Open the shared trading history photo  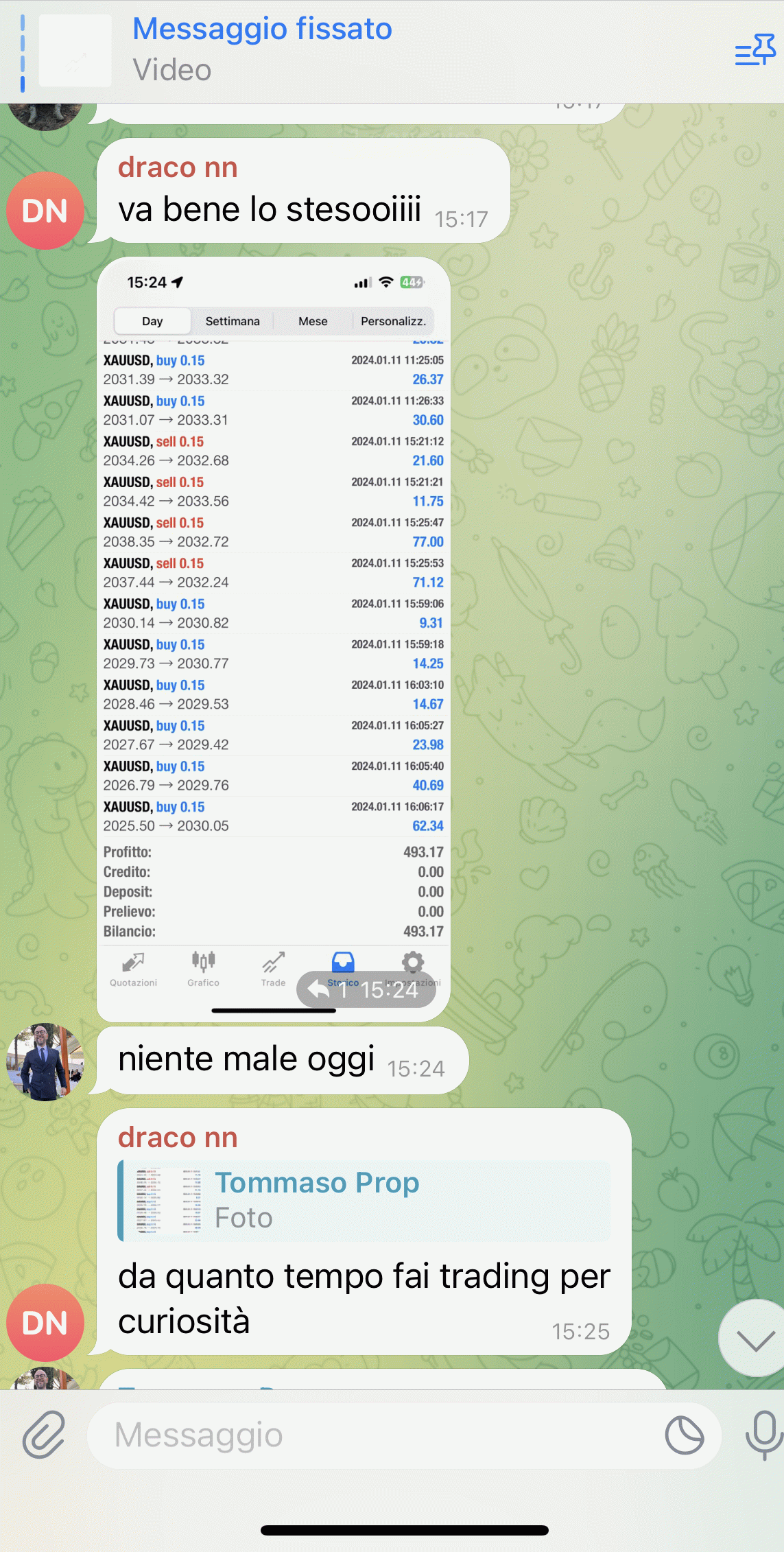pos(273,618)
